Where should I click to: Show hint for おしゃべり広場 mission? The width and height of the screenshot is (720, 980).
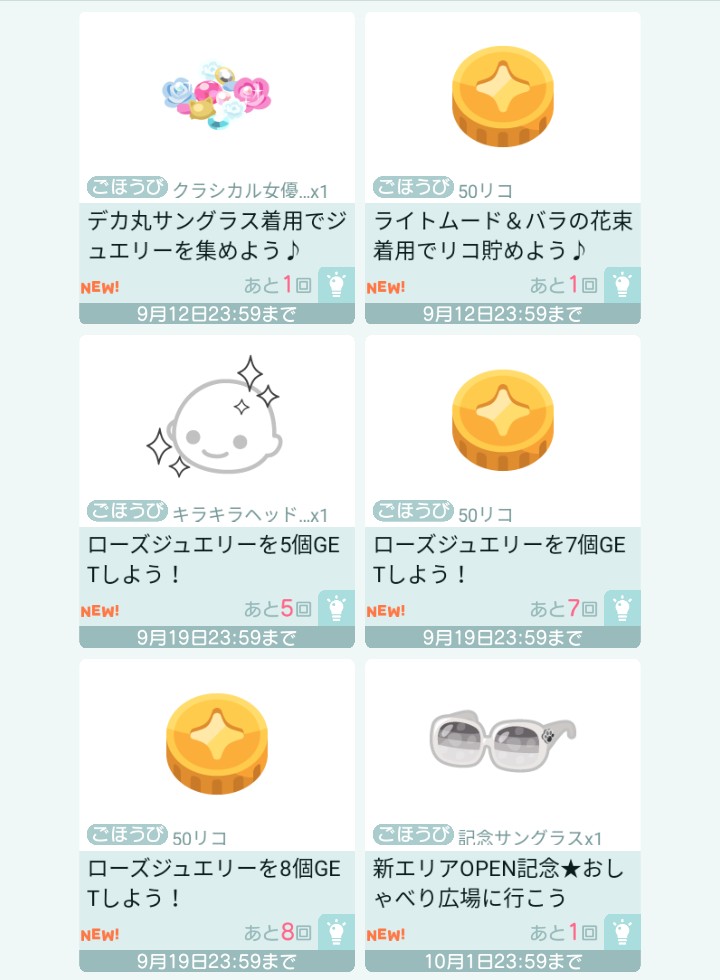coord(622,932)
